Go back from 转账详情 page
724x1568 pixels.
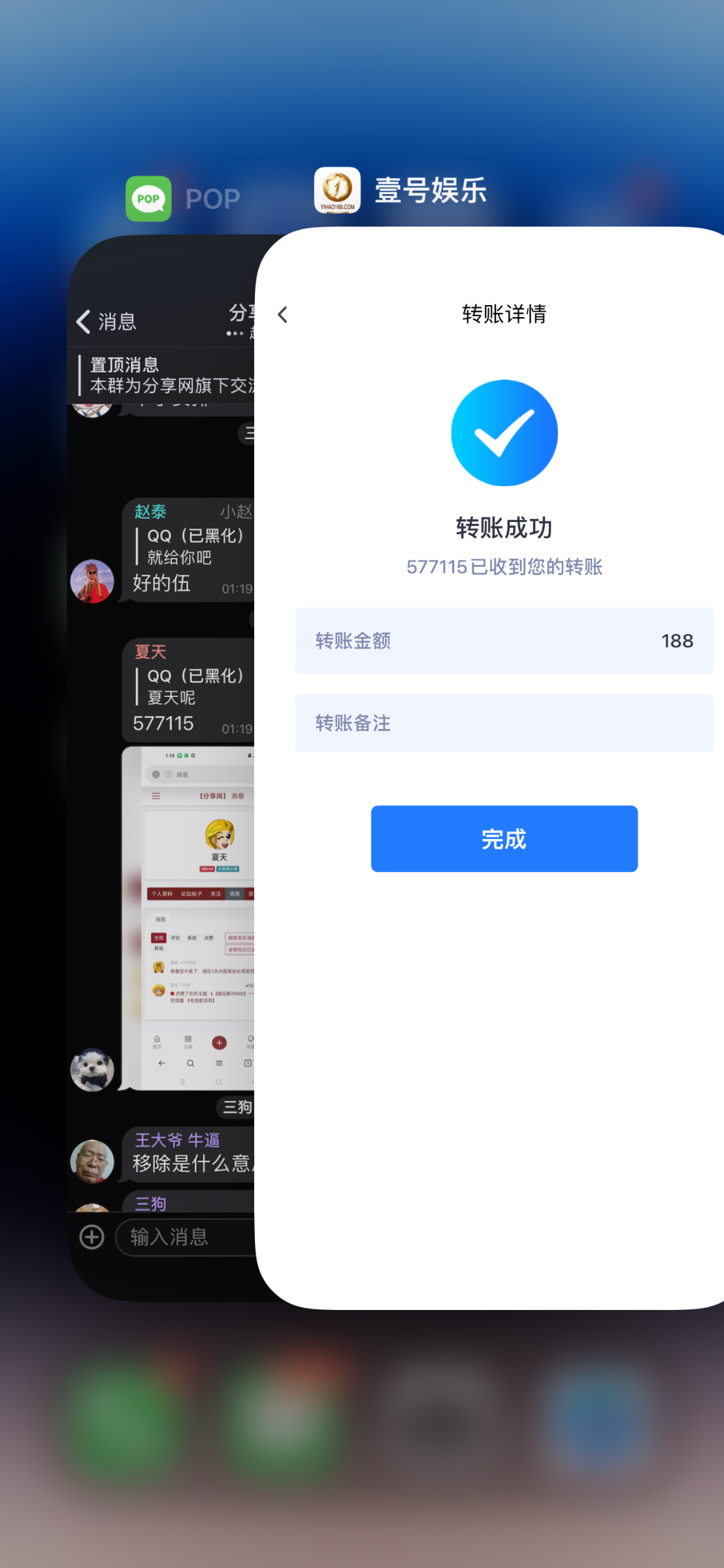283,315
